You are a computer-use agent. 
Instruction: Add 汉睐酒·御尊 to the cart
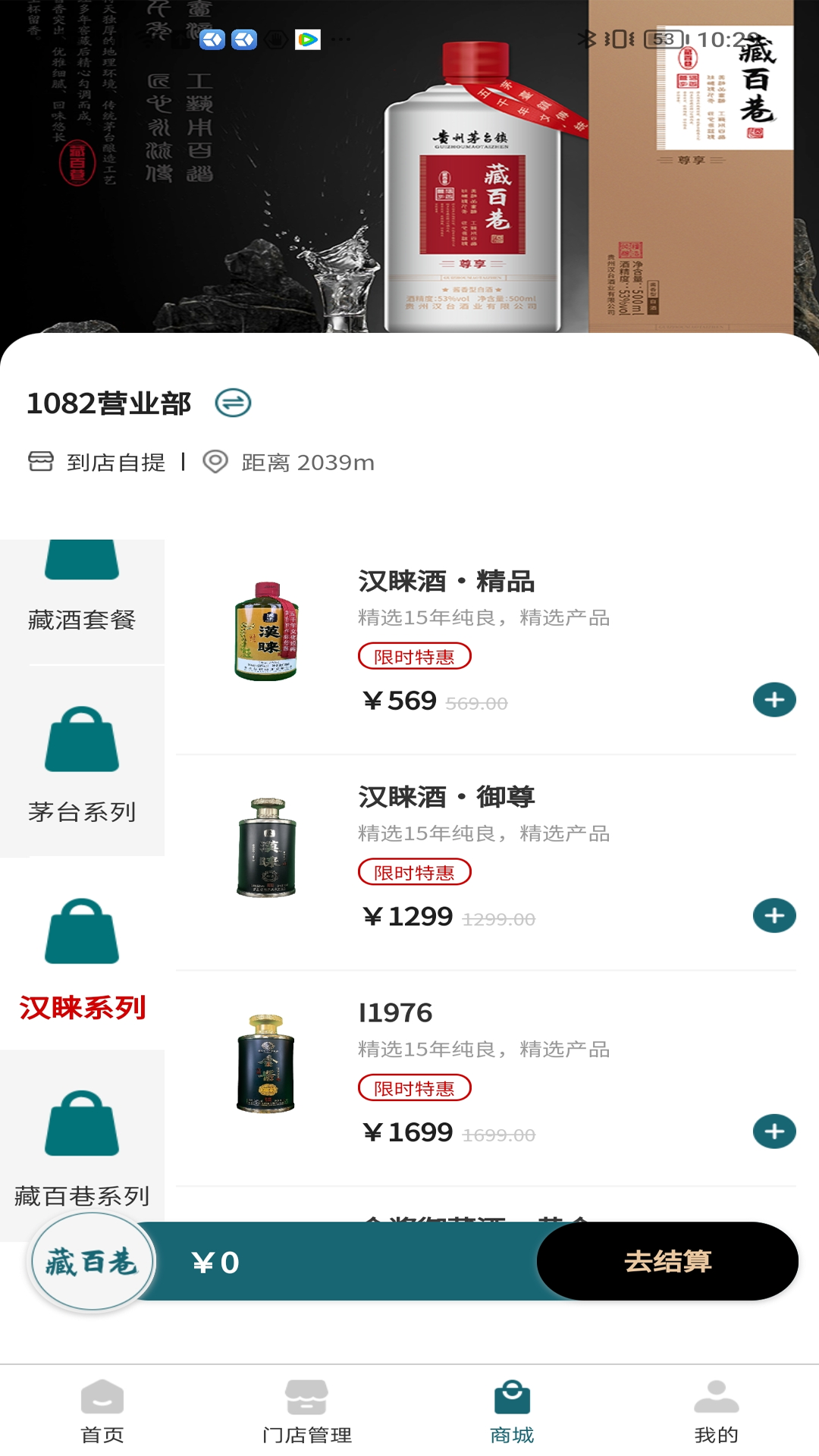tap(774, 916)
